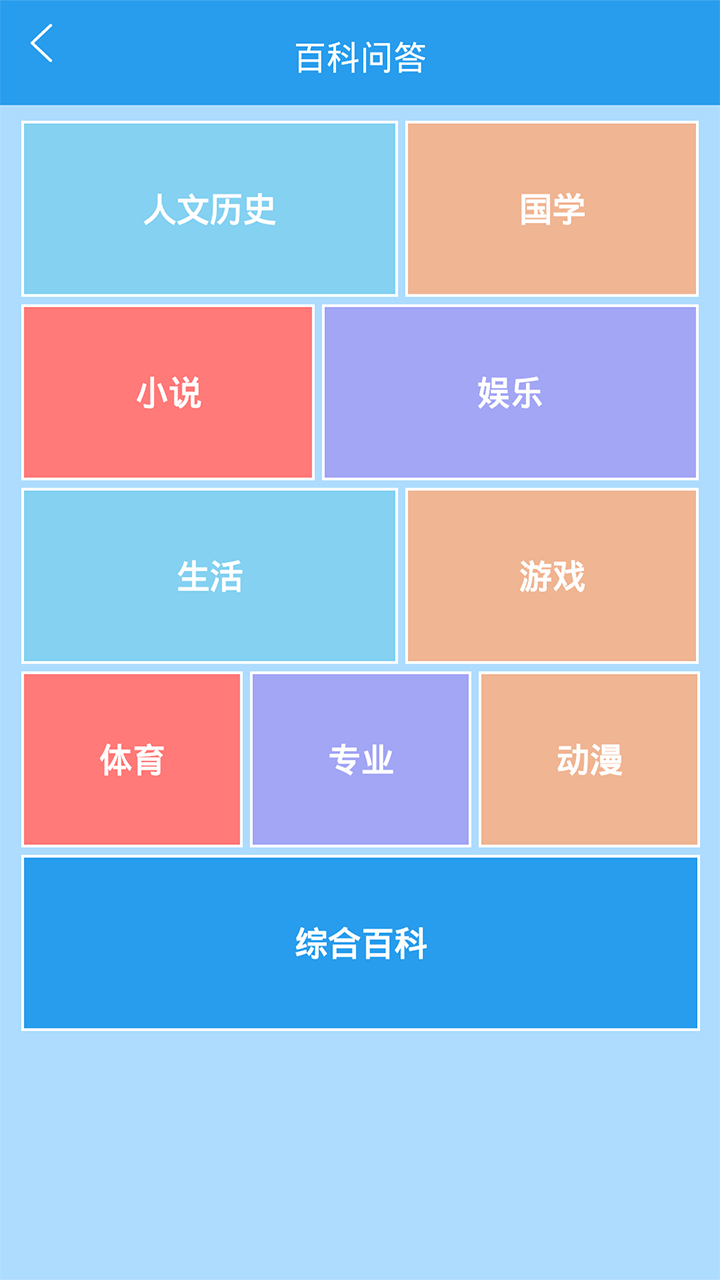Viewport: 720px width, 1280px height.
Task: Open the 国学 quiz category
Action: point(553,208)
